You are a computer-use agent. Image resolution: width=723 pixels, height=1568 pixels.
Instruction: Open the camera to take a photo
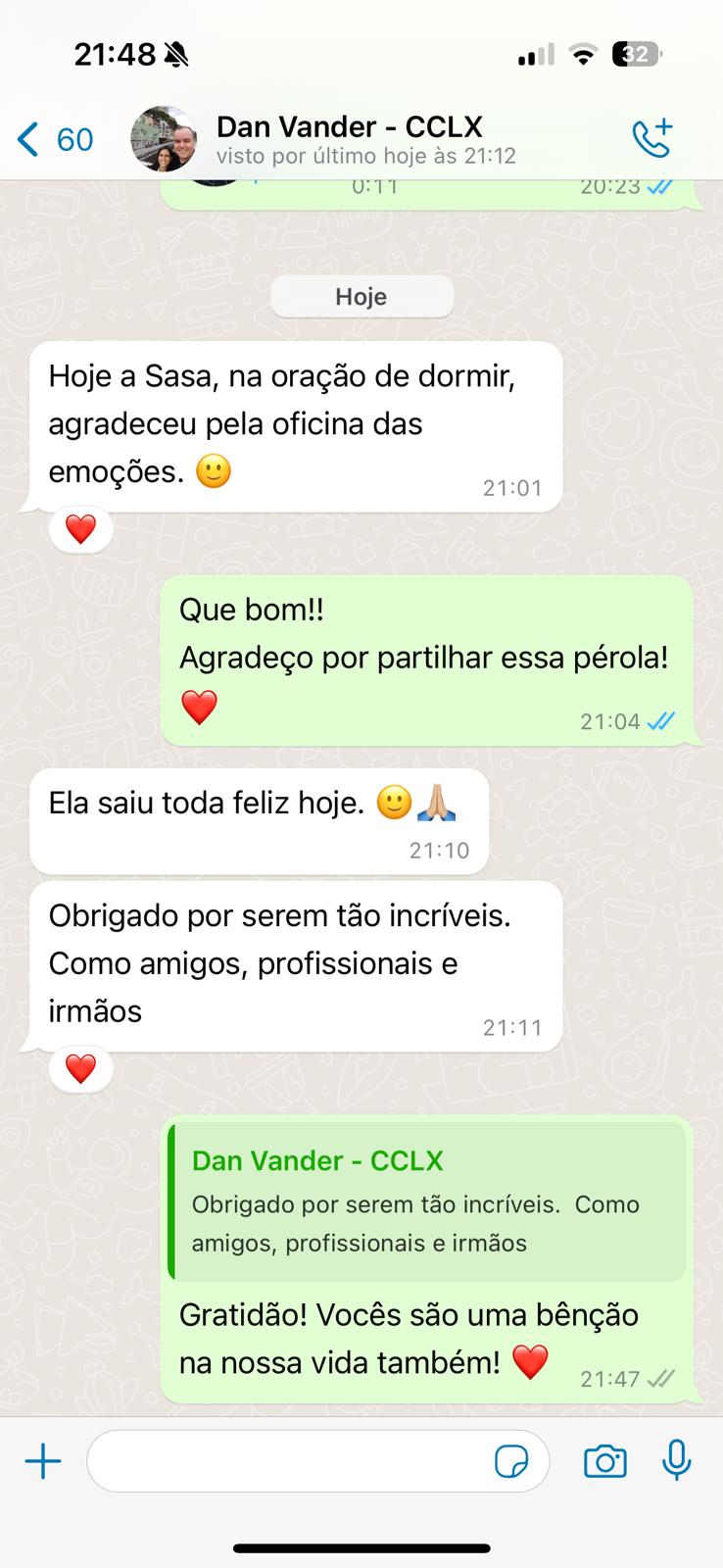[604, 1462]
